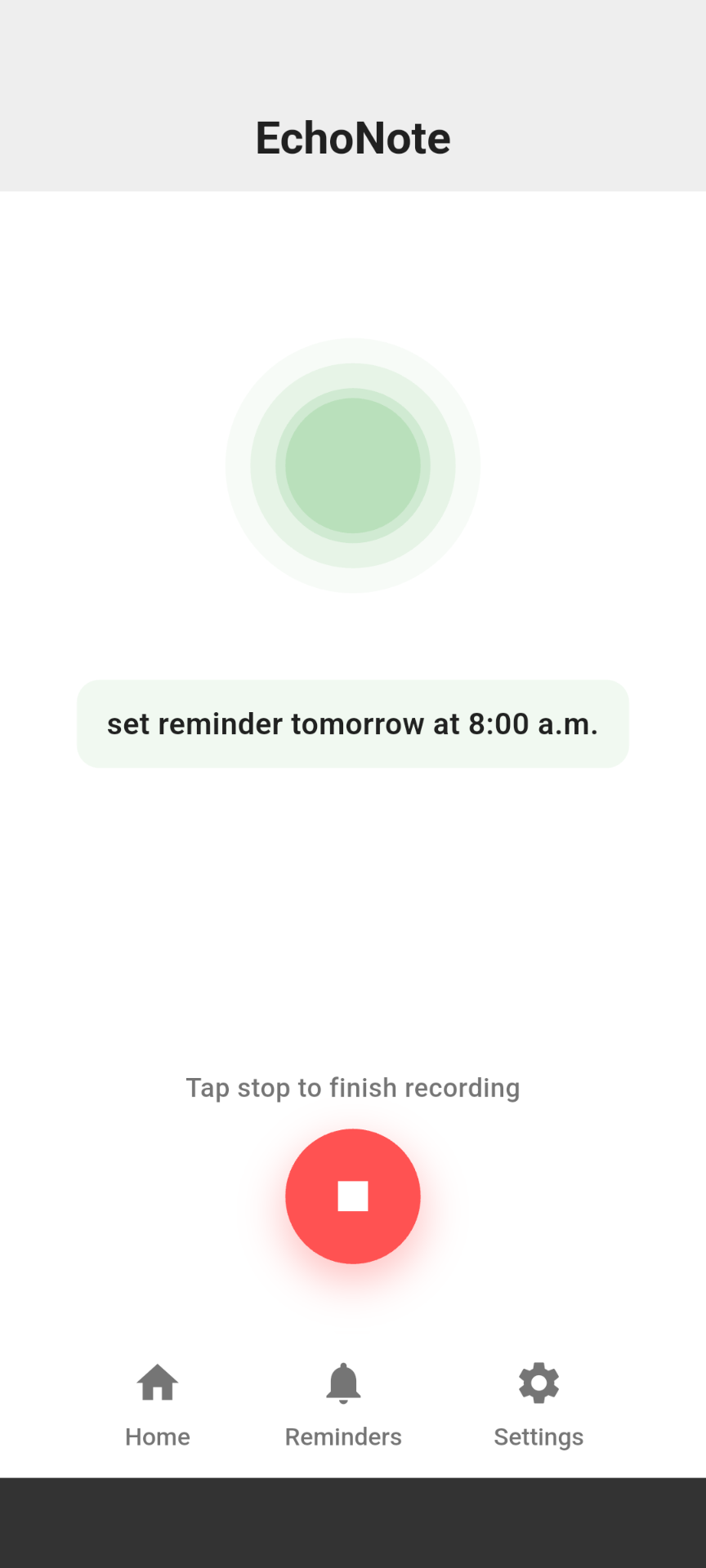Click the inner dark green recording circle
Image resolution: width=706 pixels, height=1568 pixels.
[352, 465]
